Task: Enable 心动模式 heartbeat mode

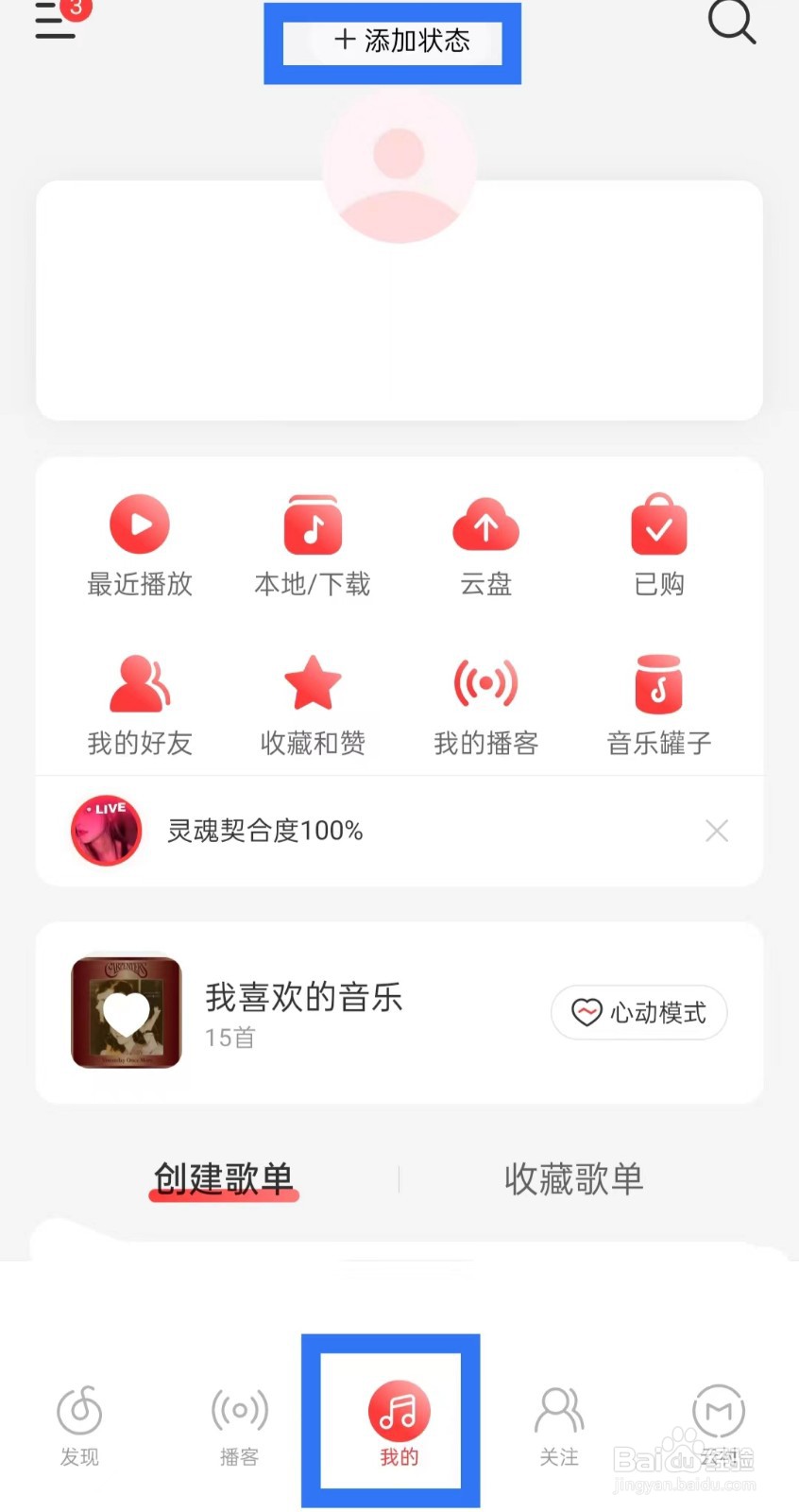Action: pyautogui.click(x=638, y=1012)
